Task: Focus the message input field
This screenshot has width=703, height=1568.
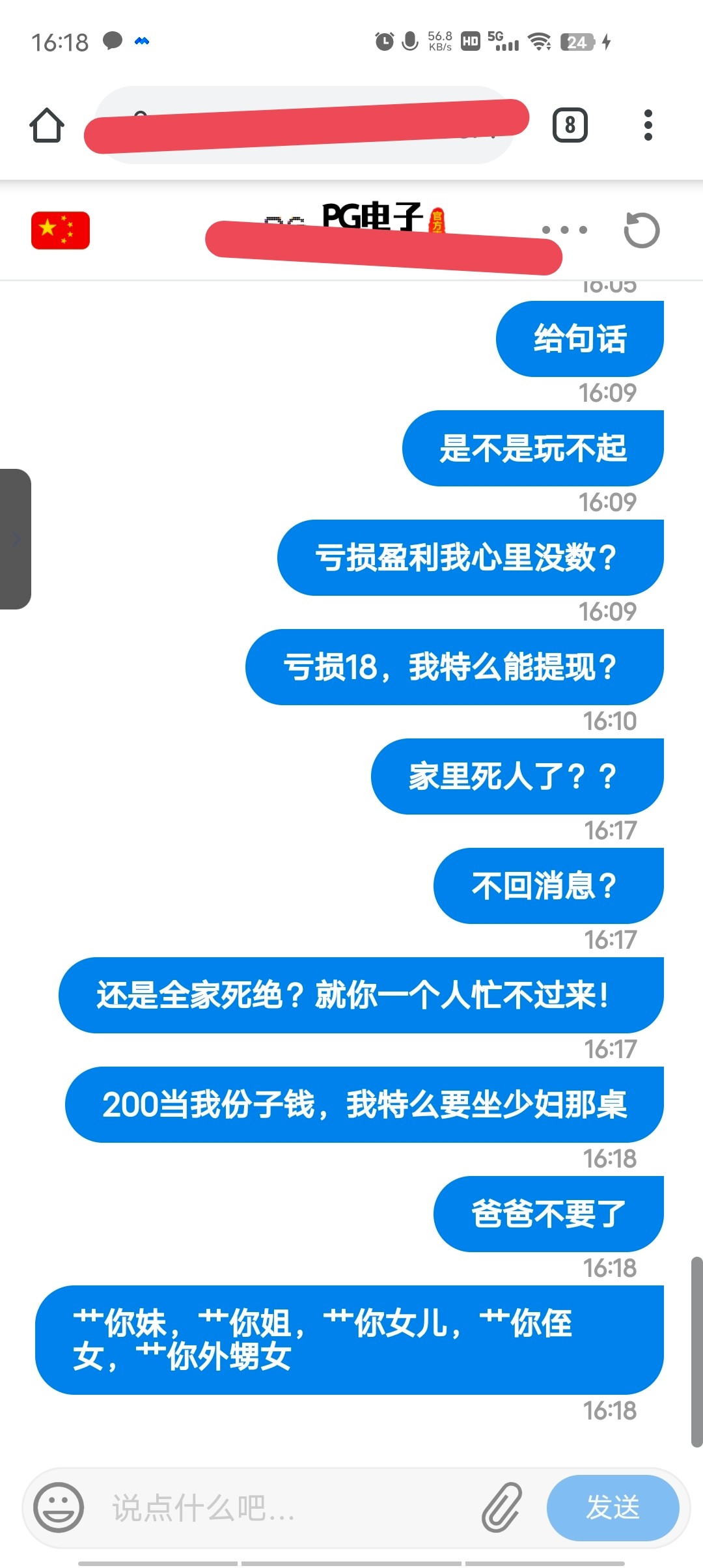Action: click(x=286, y=1508)
